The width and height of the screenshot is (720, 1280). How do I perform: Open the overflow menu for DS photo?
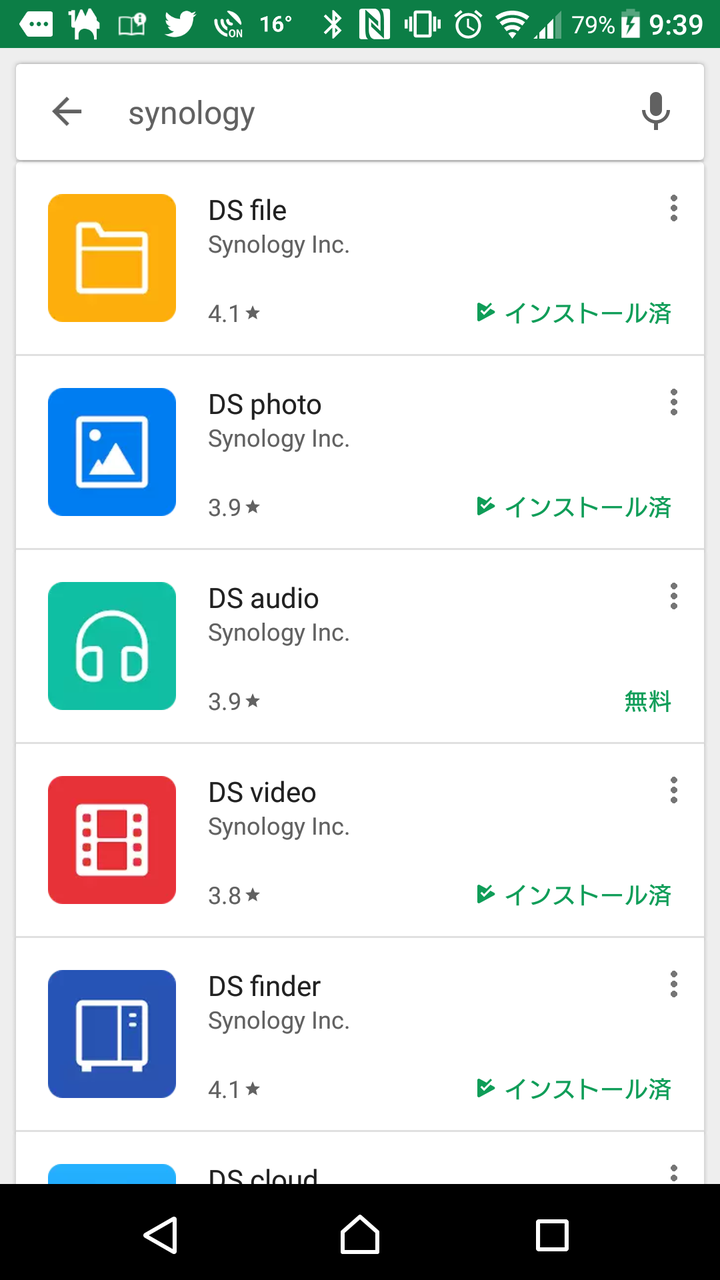click(x=674, y=402)
